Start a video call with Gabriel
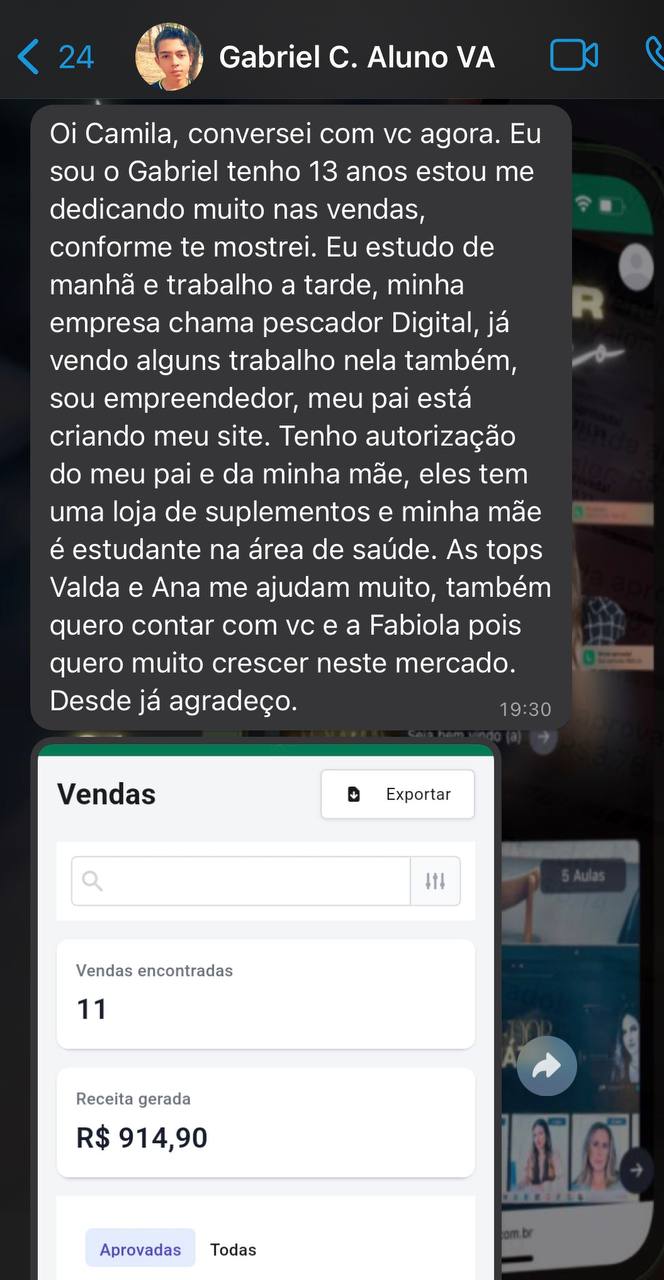The image size is (664, 1280). [574, 55]
